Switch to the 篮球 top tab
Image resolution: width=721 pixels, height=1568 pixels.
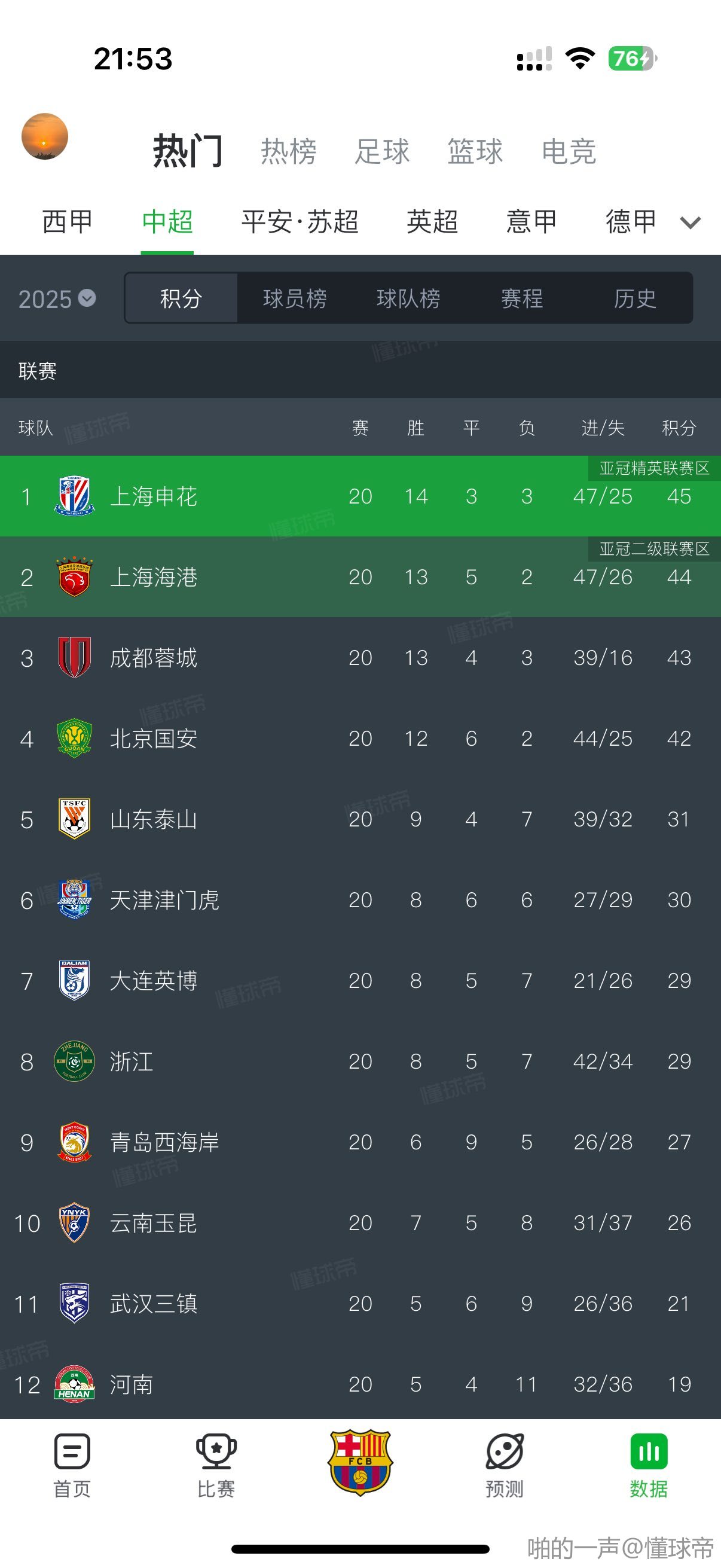point(475,151)
